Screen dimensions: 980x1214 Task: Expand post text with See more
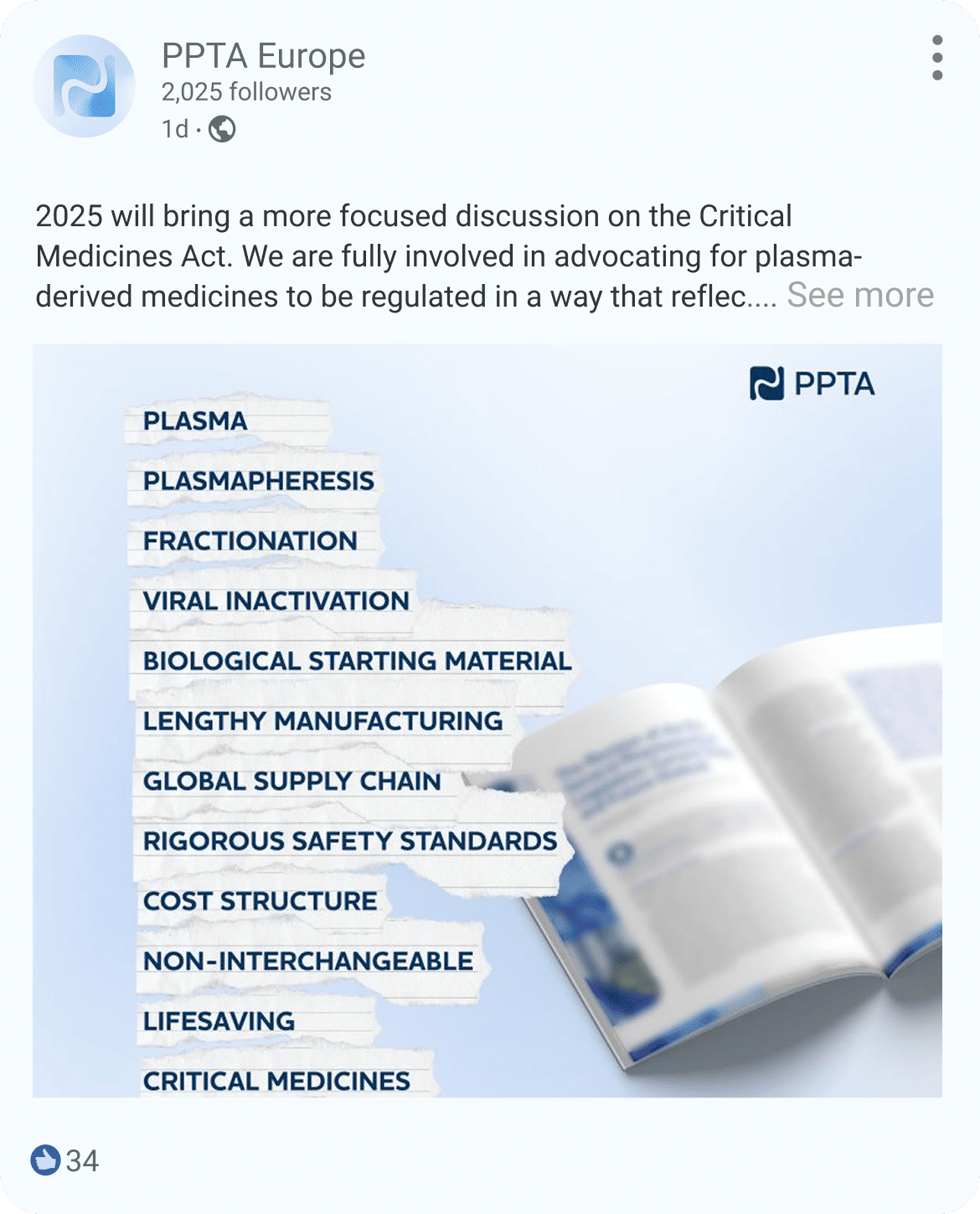pyautogui.click(x=859, y=295)
